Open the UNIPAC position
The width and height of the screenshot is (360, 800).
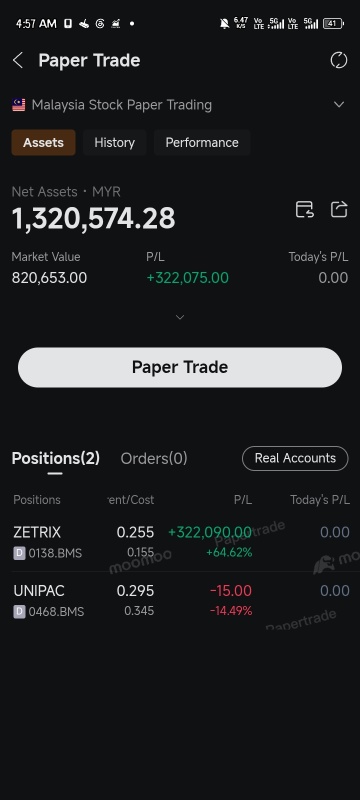(x=180, y=601)
